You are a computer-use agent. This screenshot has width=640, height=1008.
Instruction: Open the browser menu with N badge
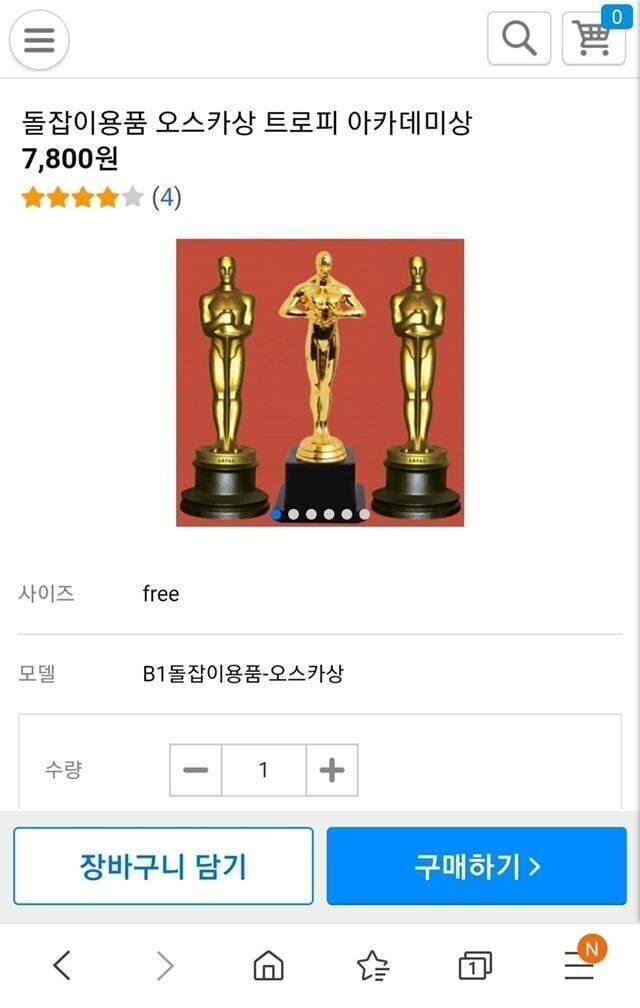580,963
